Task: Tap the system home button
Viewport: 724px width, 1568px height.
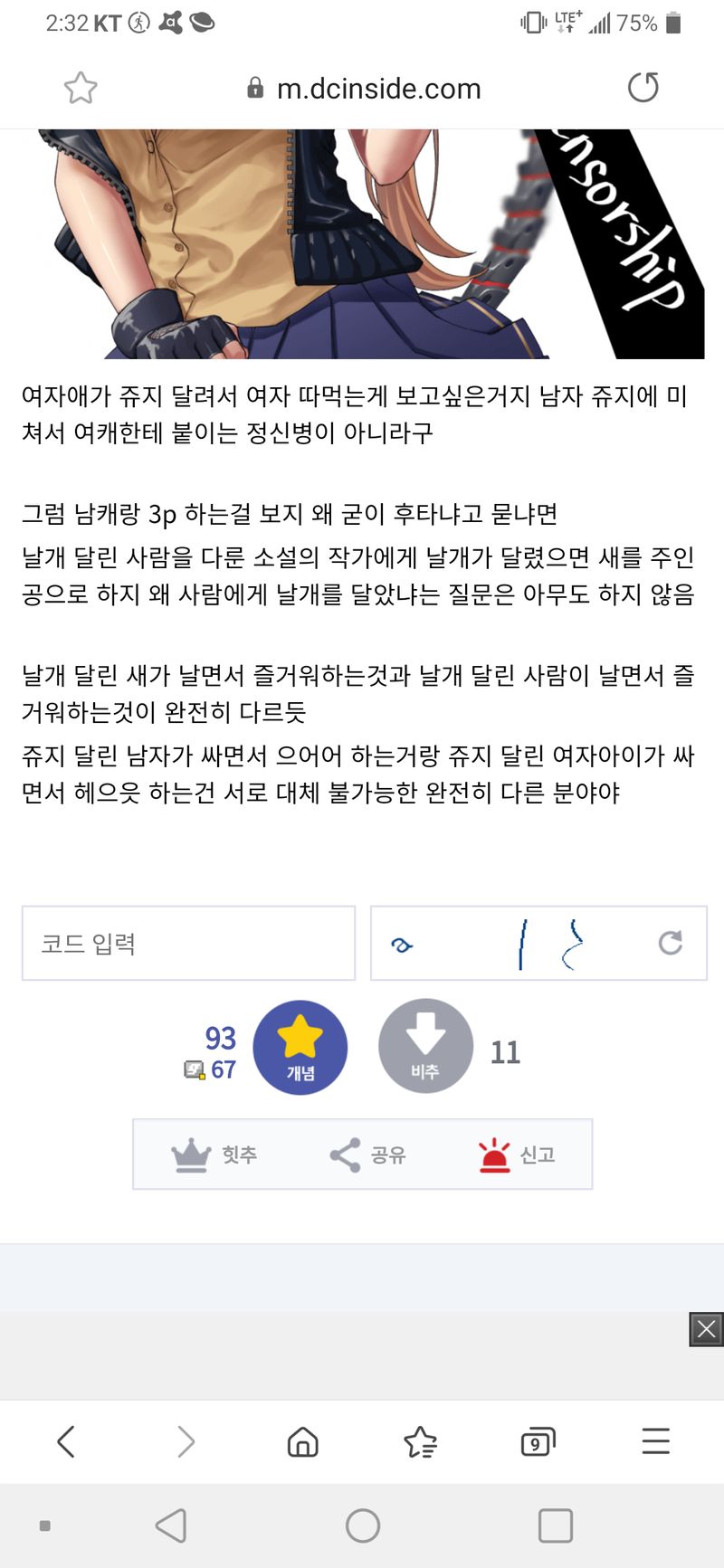Action: pos(363,1525)
